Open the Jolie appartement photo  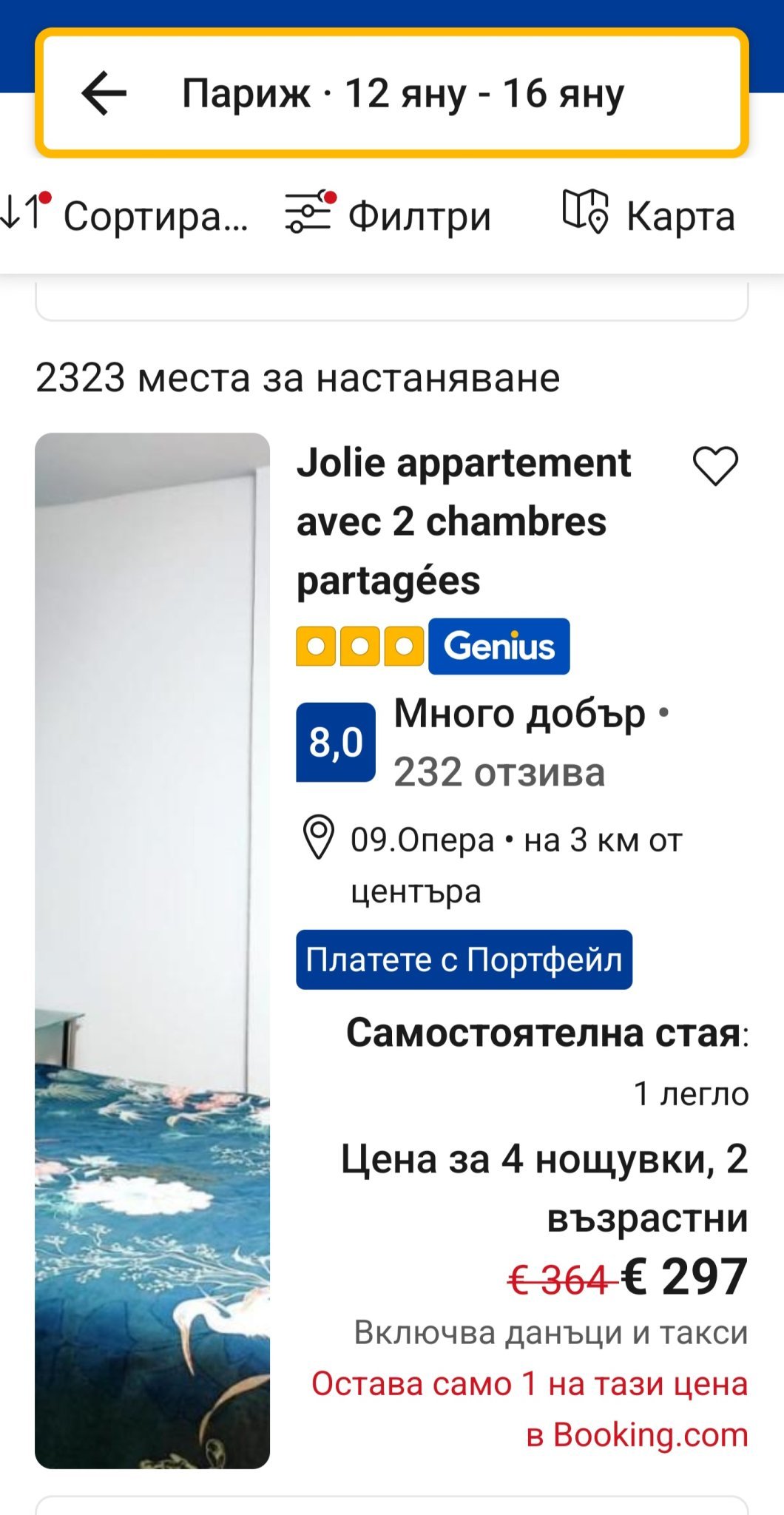pyautogui.click(x=152, y=951)
